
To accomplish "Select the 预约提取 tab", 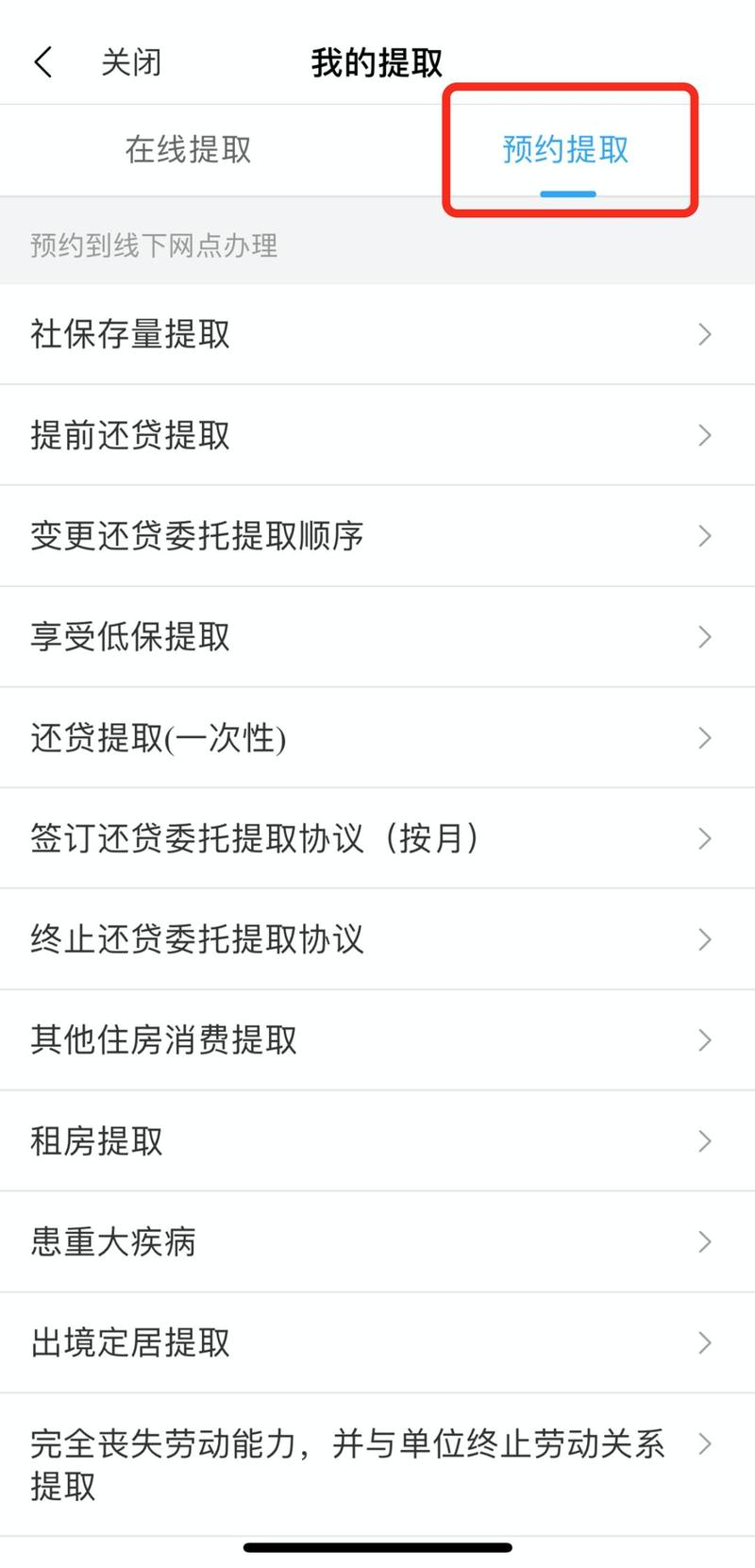I will point(566,149).
